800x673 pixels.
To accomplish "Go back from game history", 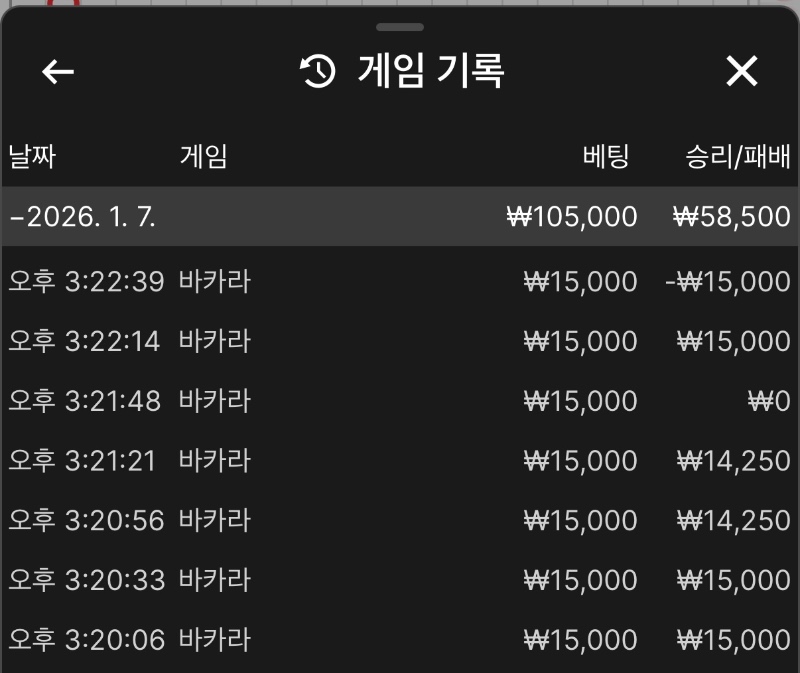I will pos(58,71).
